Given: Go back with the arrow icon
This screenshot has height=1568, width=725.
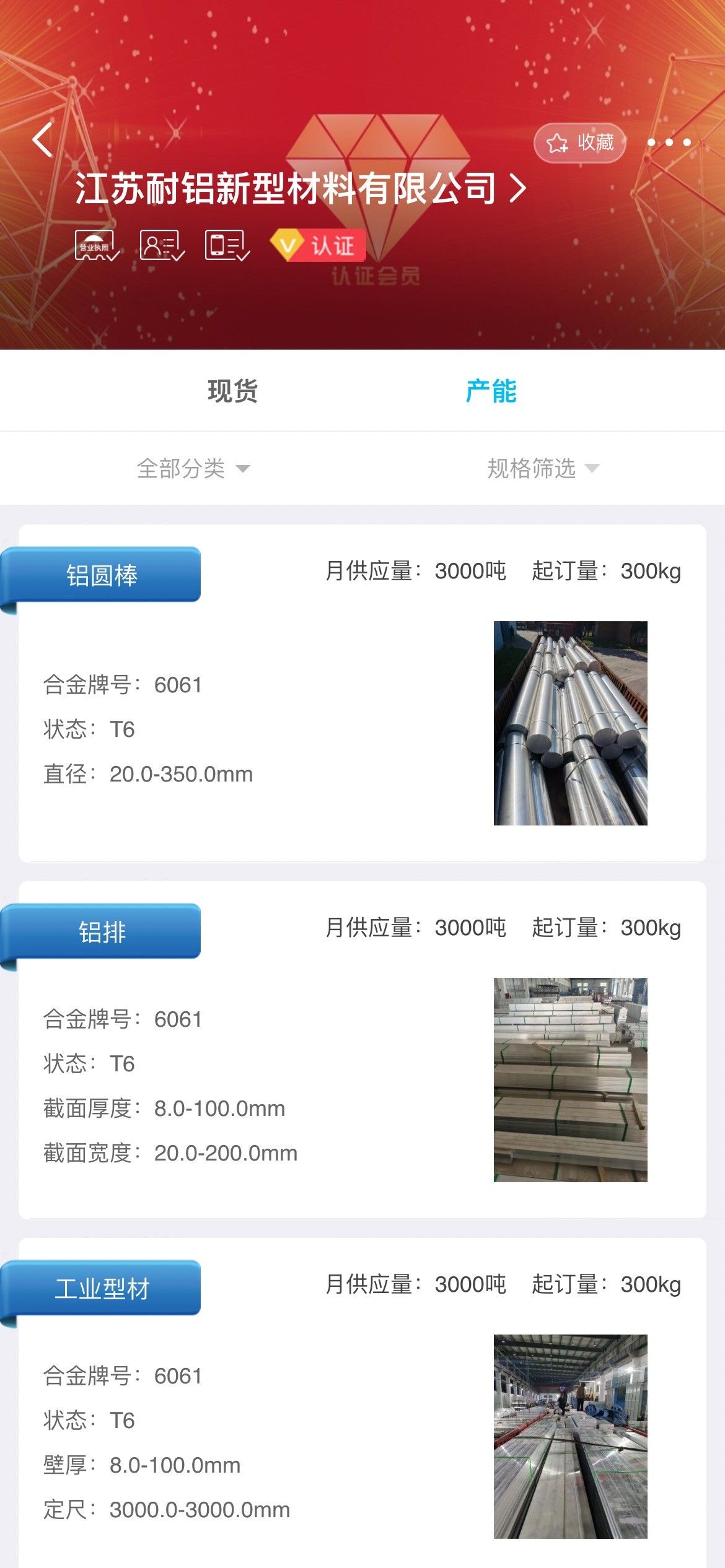Looking at the screenshot, I should point(43,140).
